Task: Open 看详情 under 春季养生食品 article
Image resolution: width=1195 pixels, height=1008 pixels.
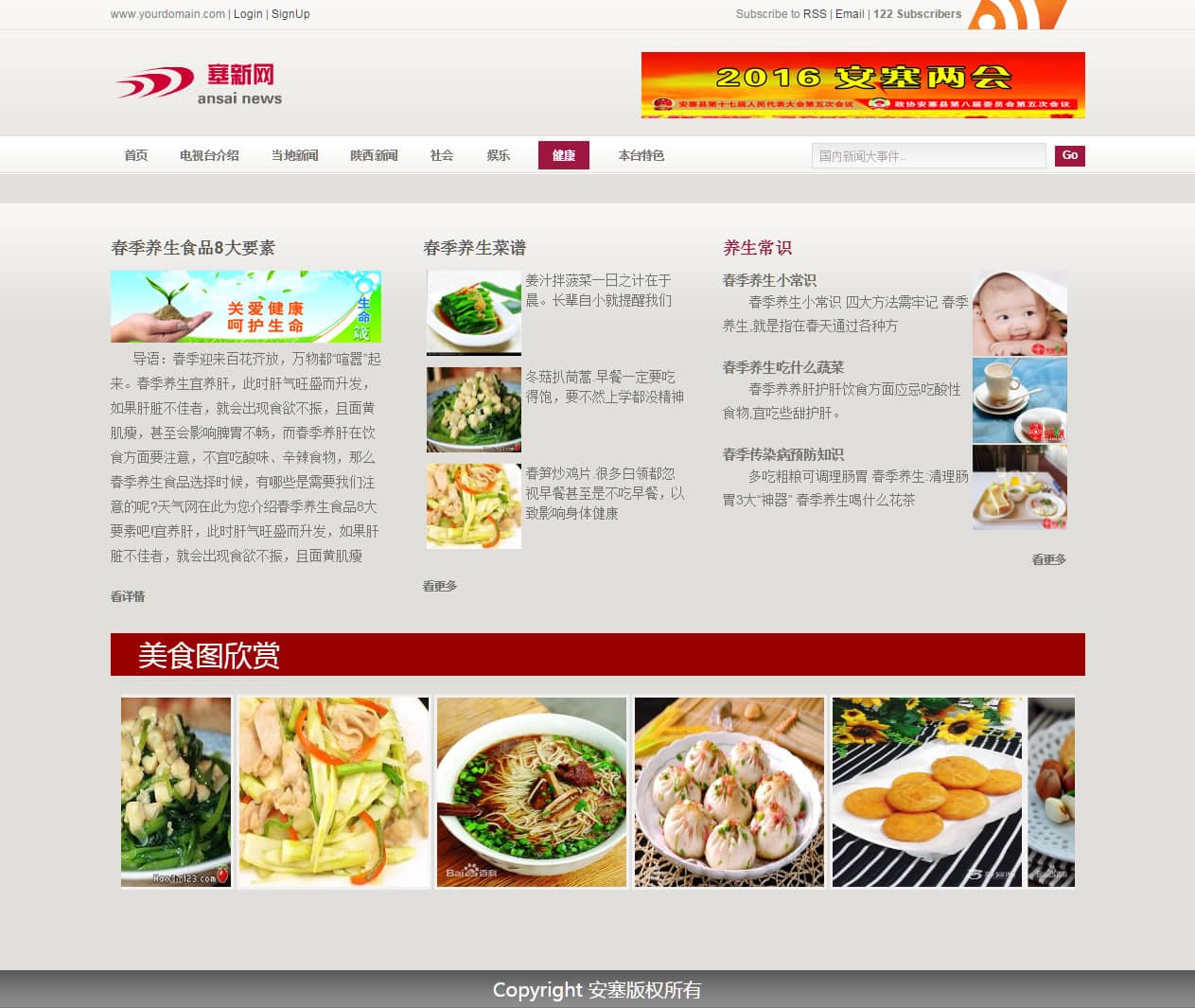Action: click(x=128, y=596)
